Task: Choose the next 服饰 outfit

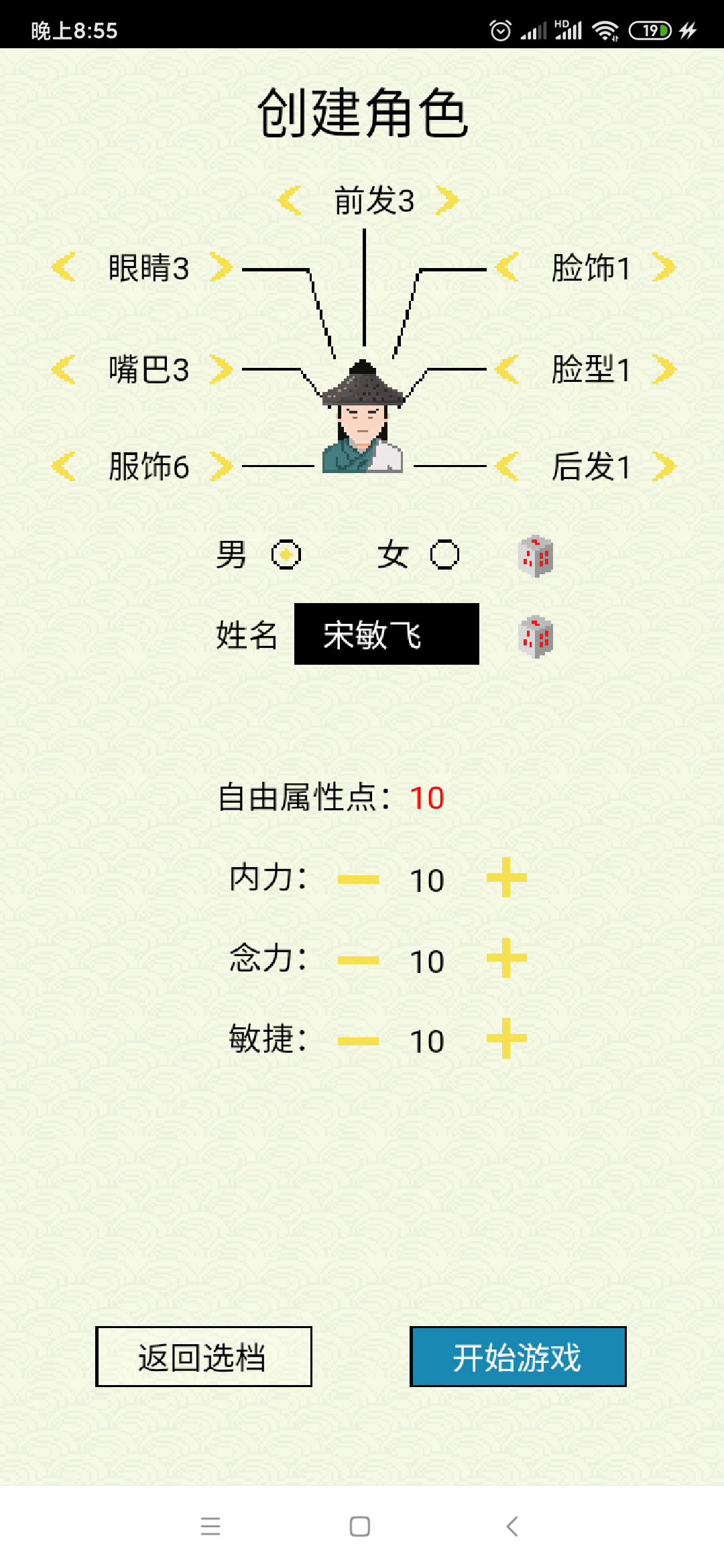Action: coord(221,466)
